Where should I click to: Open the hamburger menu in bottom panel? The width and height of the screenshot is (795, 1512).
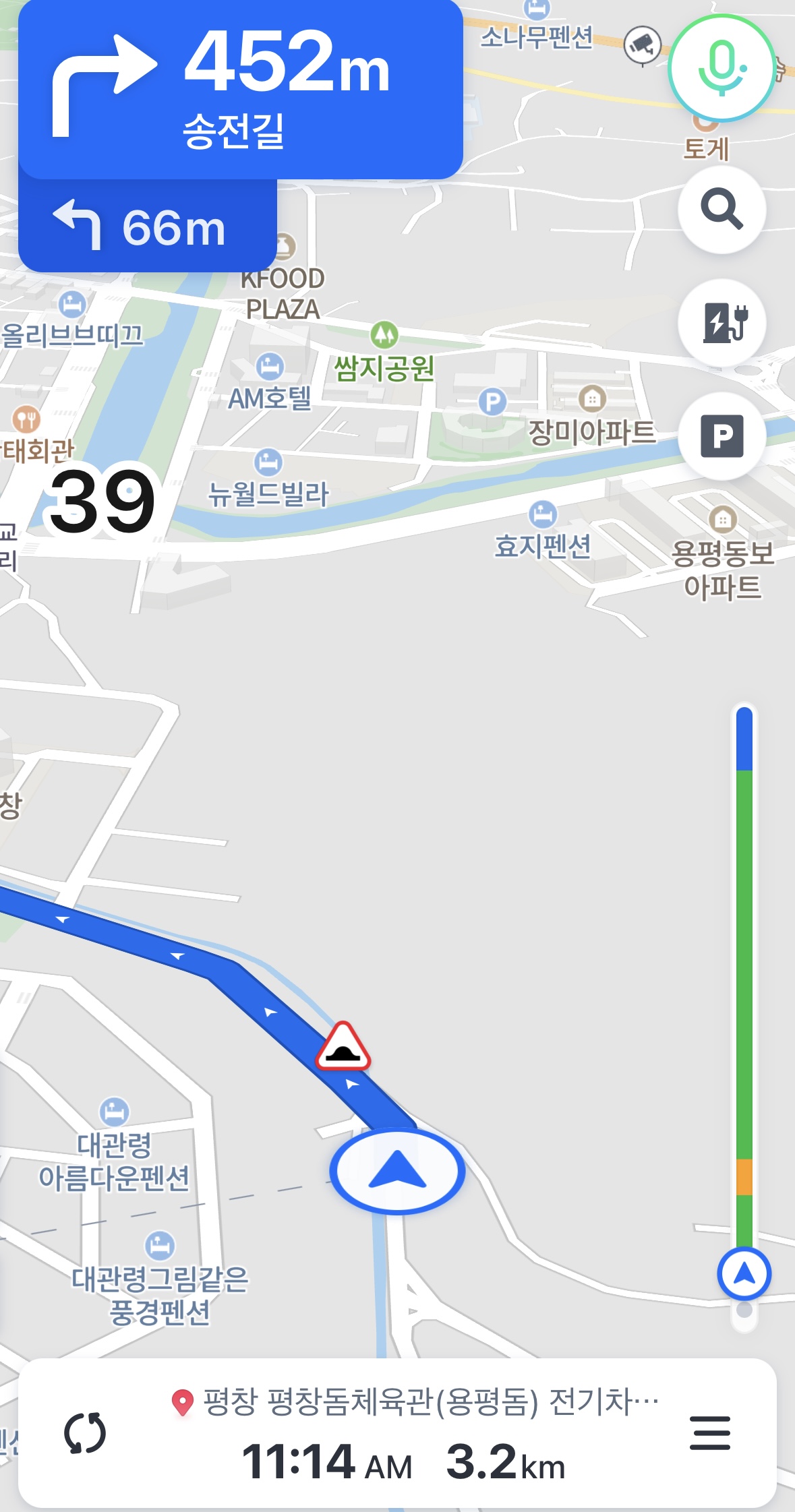[x=710, y=1432]
